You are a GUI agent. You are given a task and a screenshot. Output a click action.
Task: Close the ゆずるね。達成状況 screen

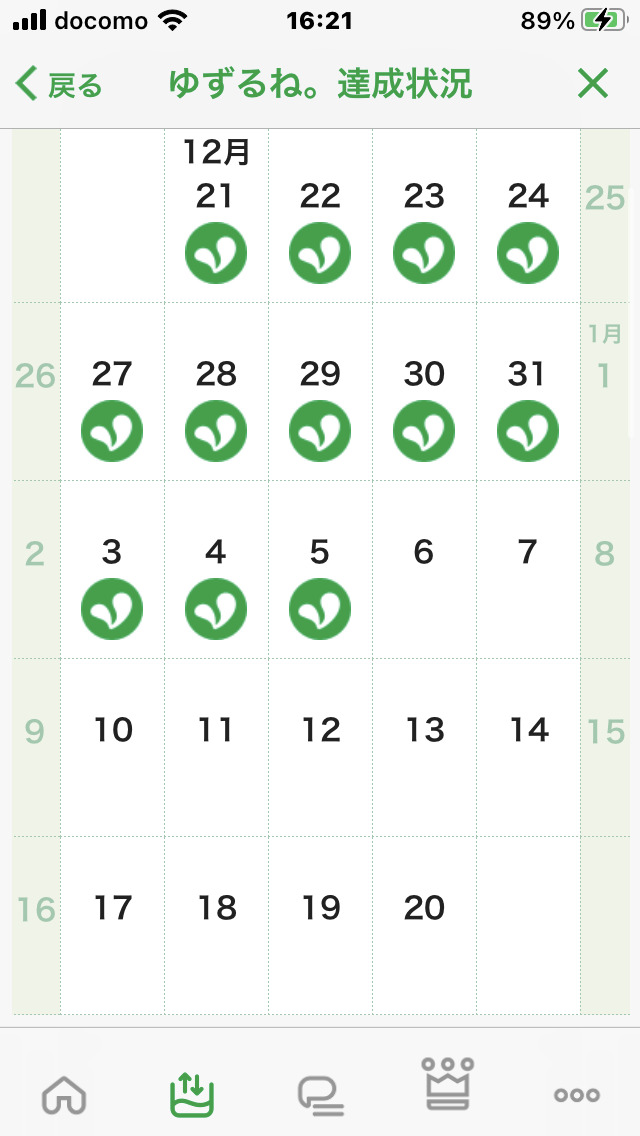click(x=593, y=85)
